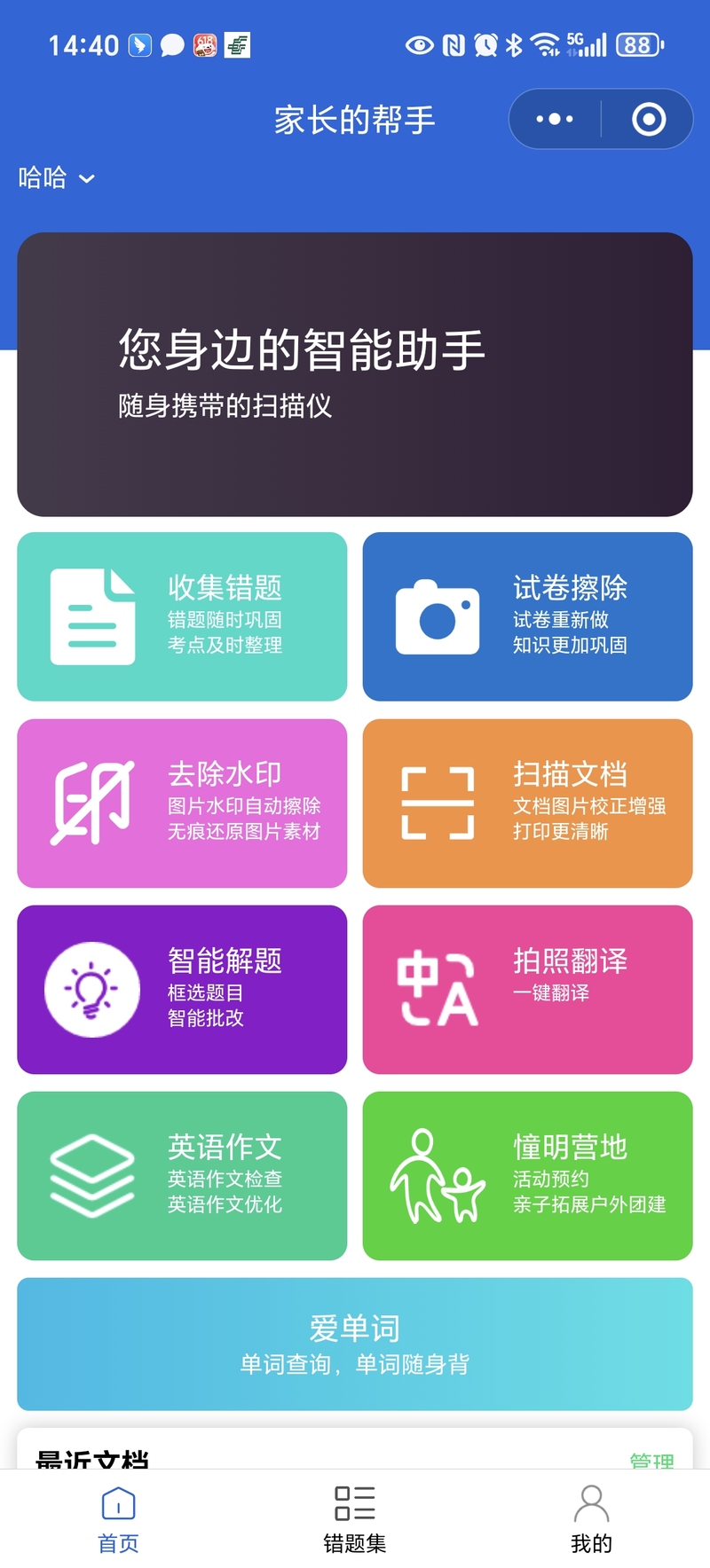
Task: Start 拍照翻译 photo translation
Action: [527, 989]
